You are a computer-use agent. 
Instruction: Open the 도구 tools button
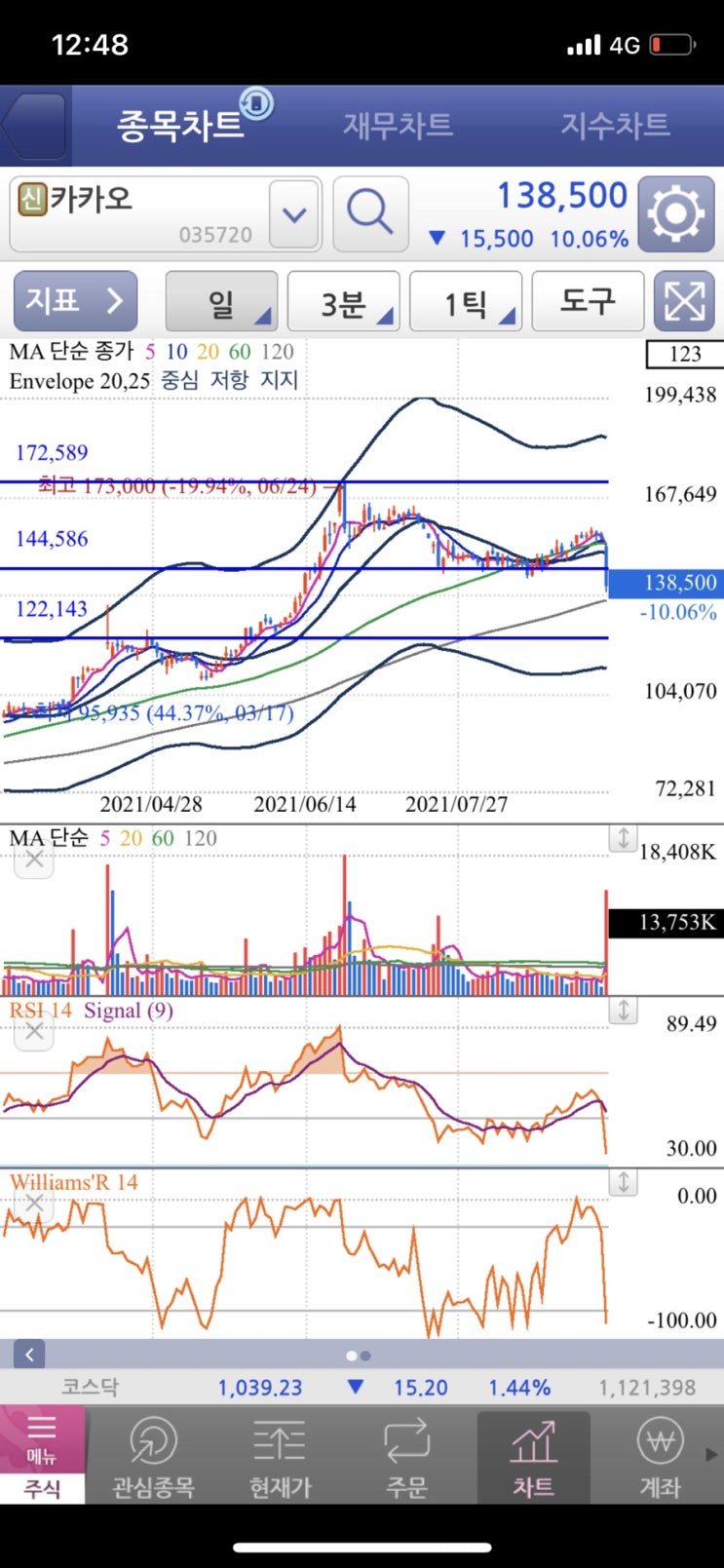(x=588, y=301)
